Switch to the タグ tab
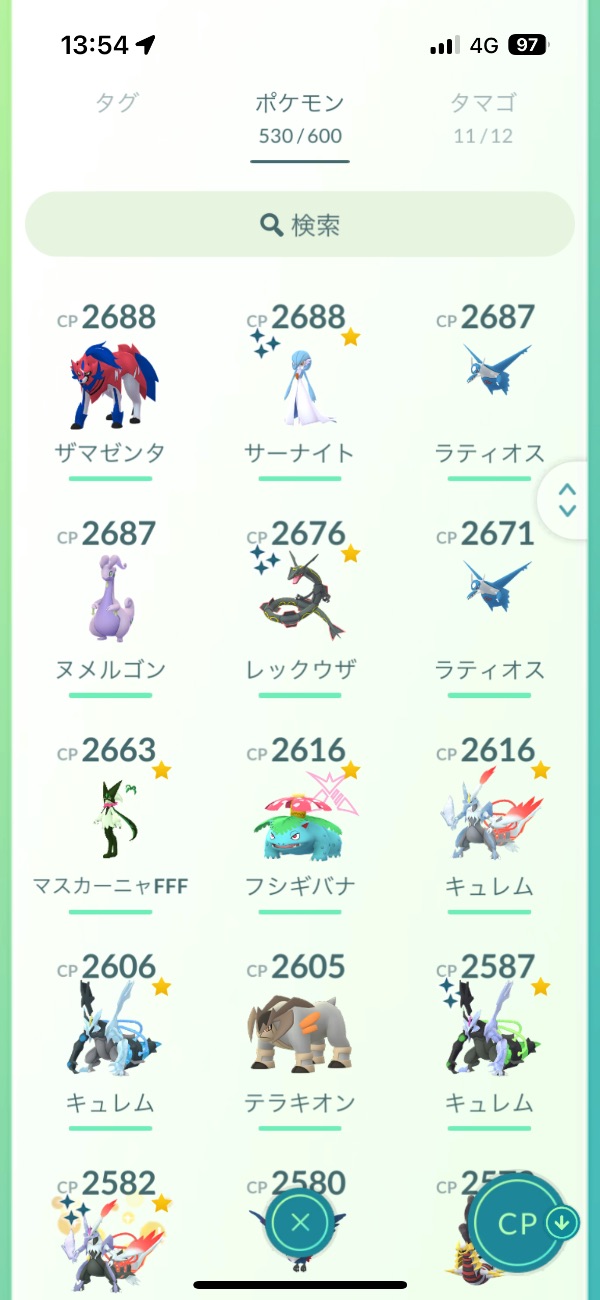Screen dimensions: 600x1300 117,102
